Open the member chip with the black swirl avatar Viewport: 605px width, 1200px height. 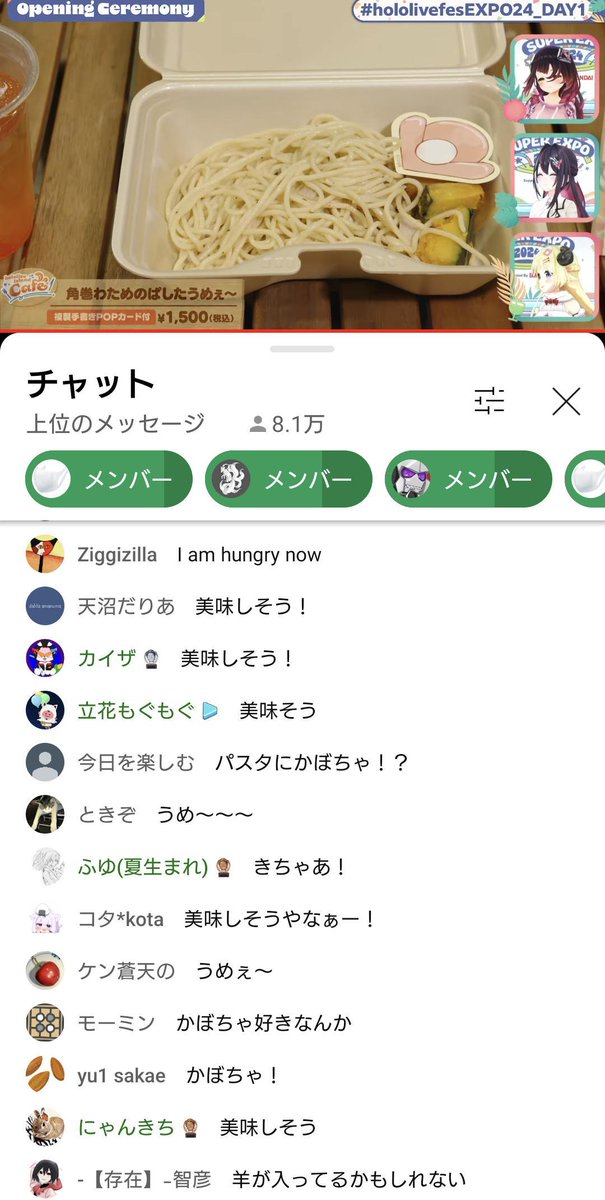288,480
